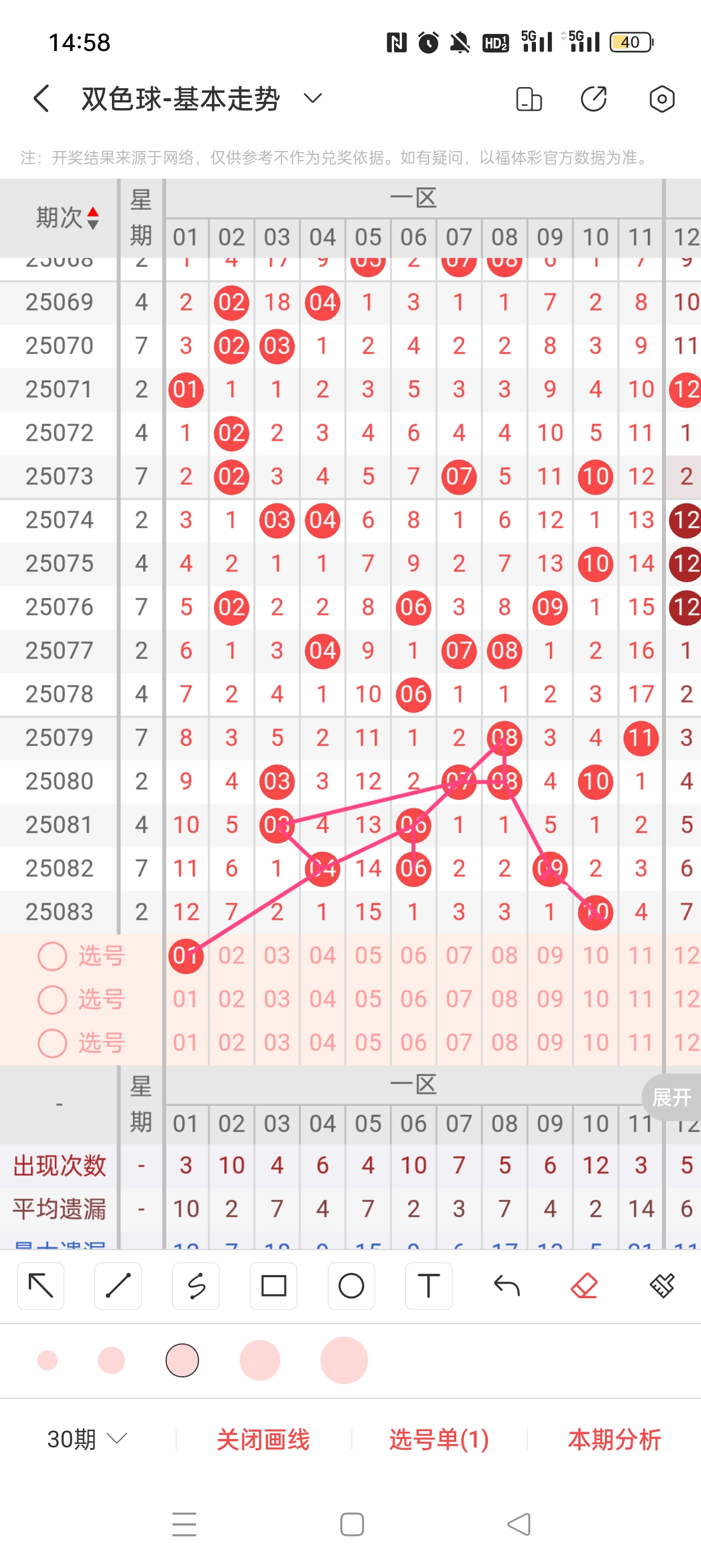701x1568 pixels.
Task: Select the first 选号 row radio circle
Action: (x=53, y=955)
